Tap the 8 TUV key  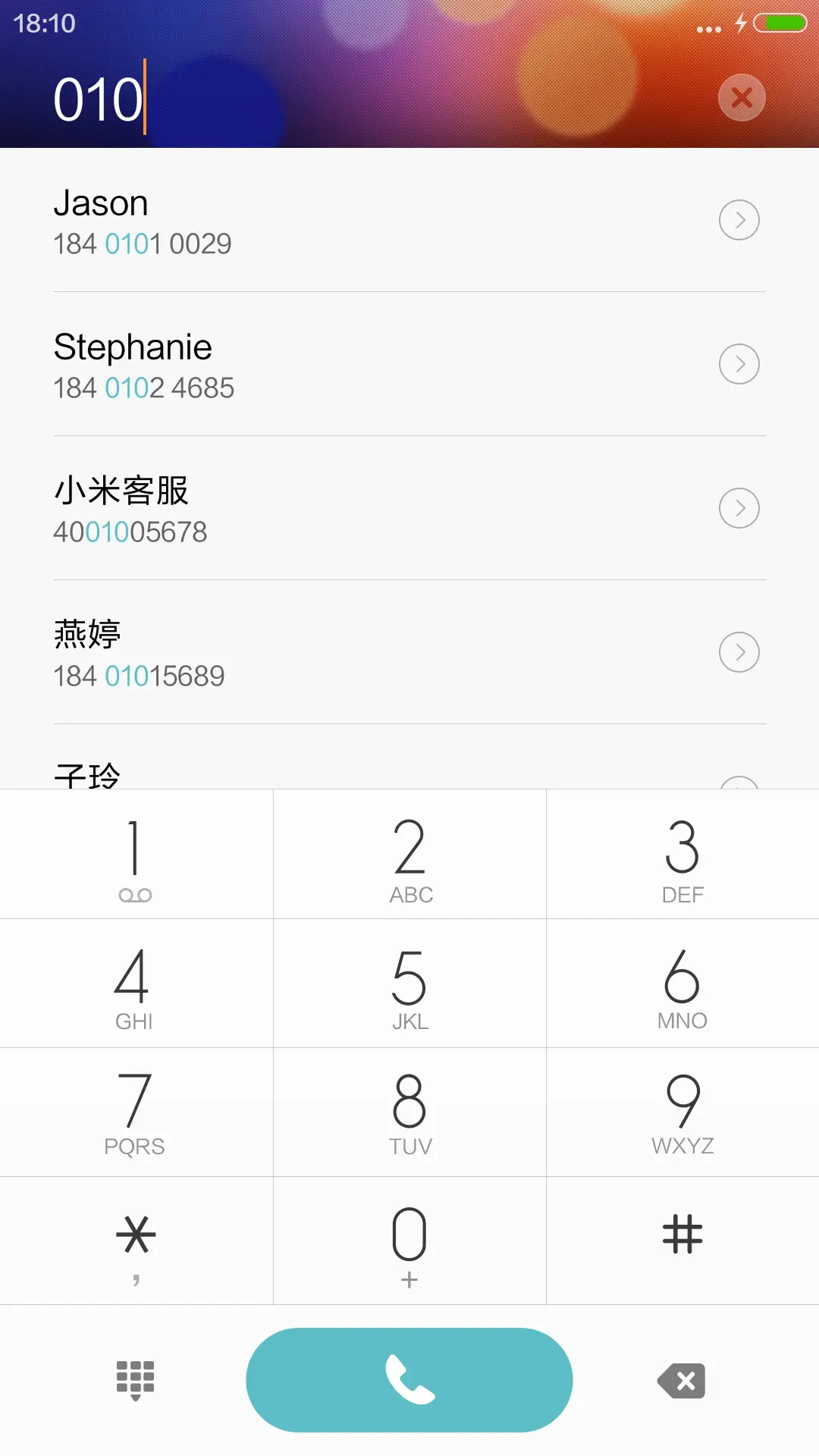click(x=409, y=1113)
